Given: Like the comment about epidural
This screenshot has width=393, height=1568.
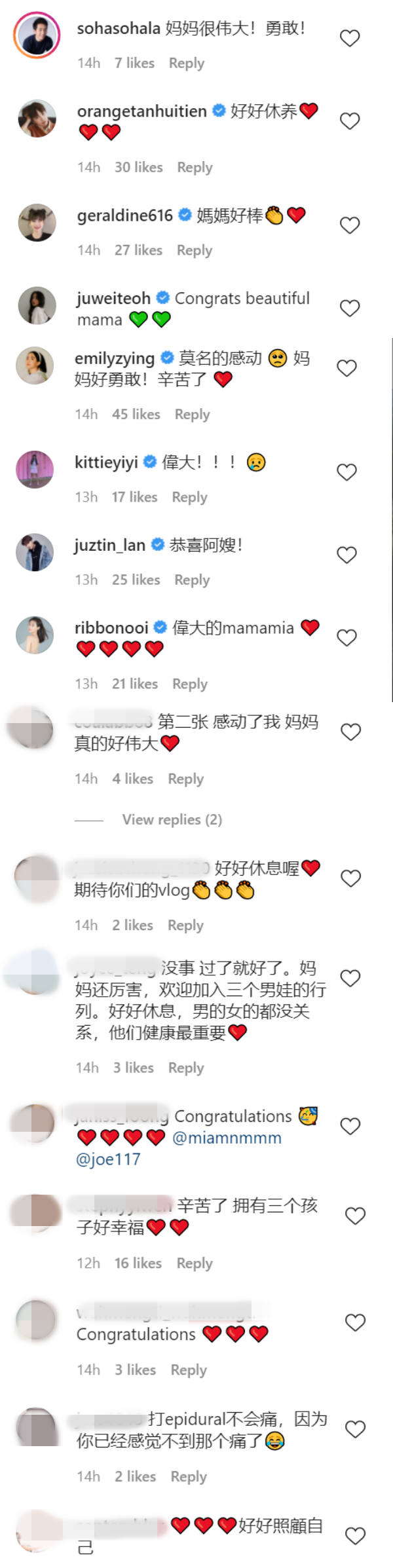Looking at the screenshot, I should coord(355,1429).
